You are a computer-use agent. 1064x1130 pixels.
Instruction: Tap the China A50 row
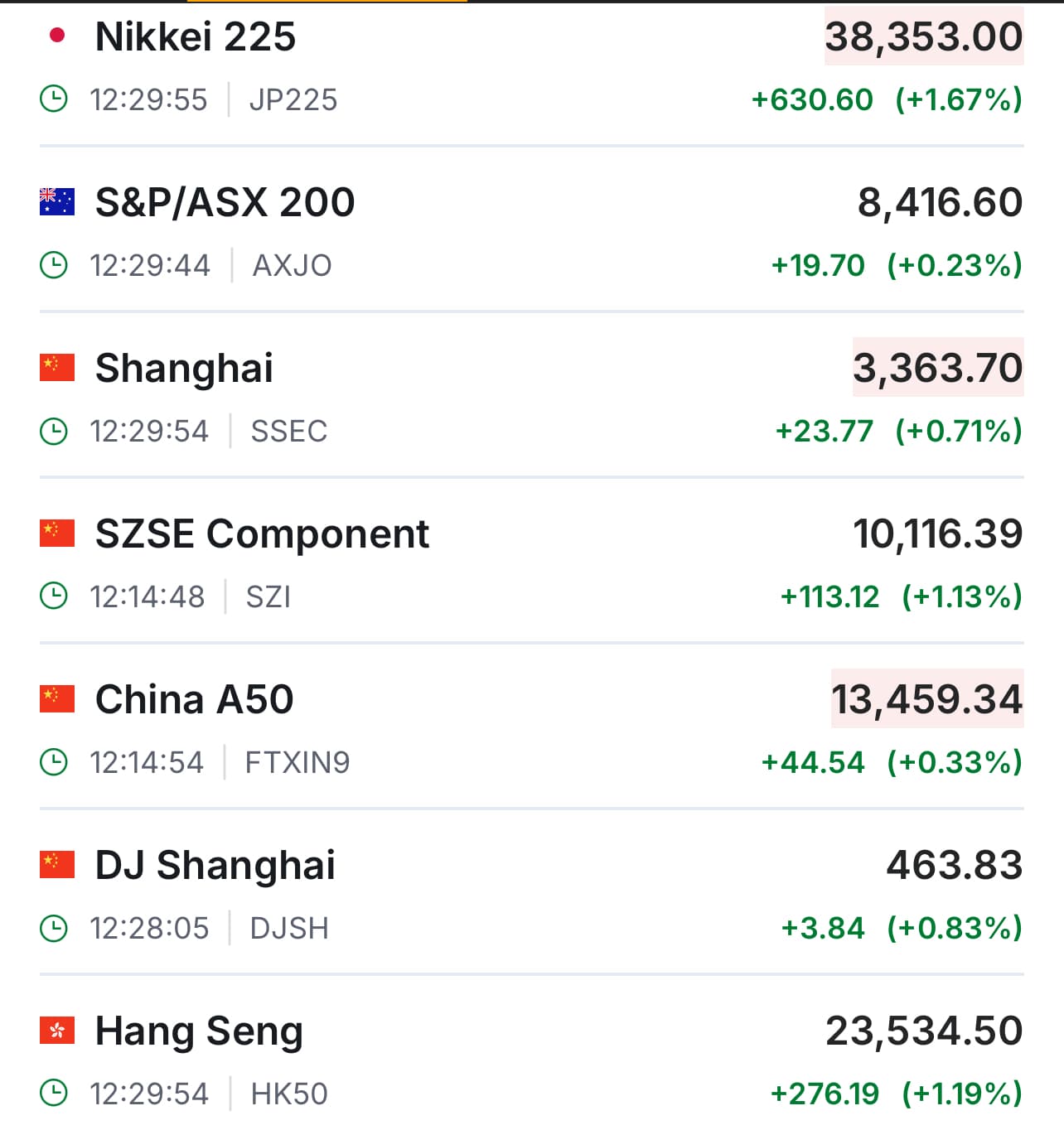195,700
